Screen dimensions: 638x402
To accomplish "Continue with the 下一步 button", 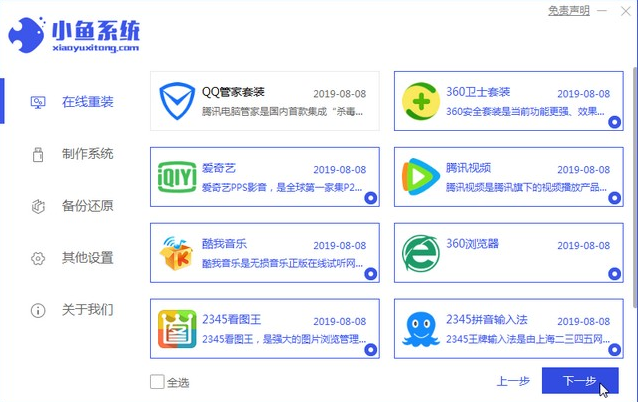I will point(579,381).
